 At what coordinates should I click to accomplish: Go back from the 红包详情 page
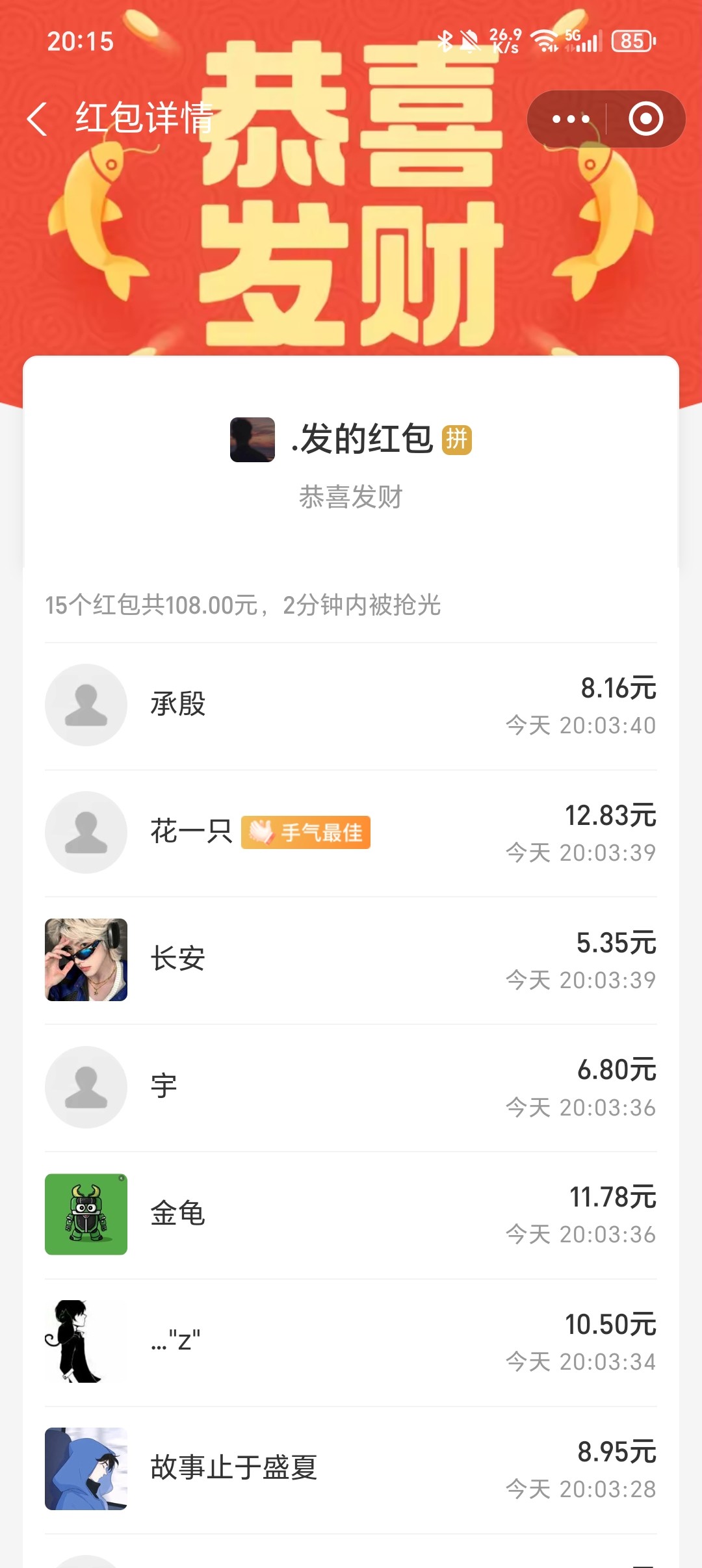38,119
